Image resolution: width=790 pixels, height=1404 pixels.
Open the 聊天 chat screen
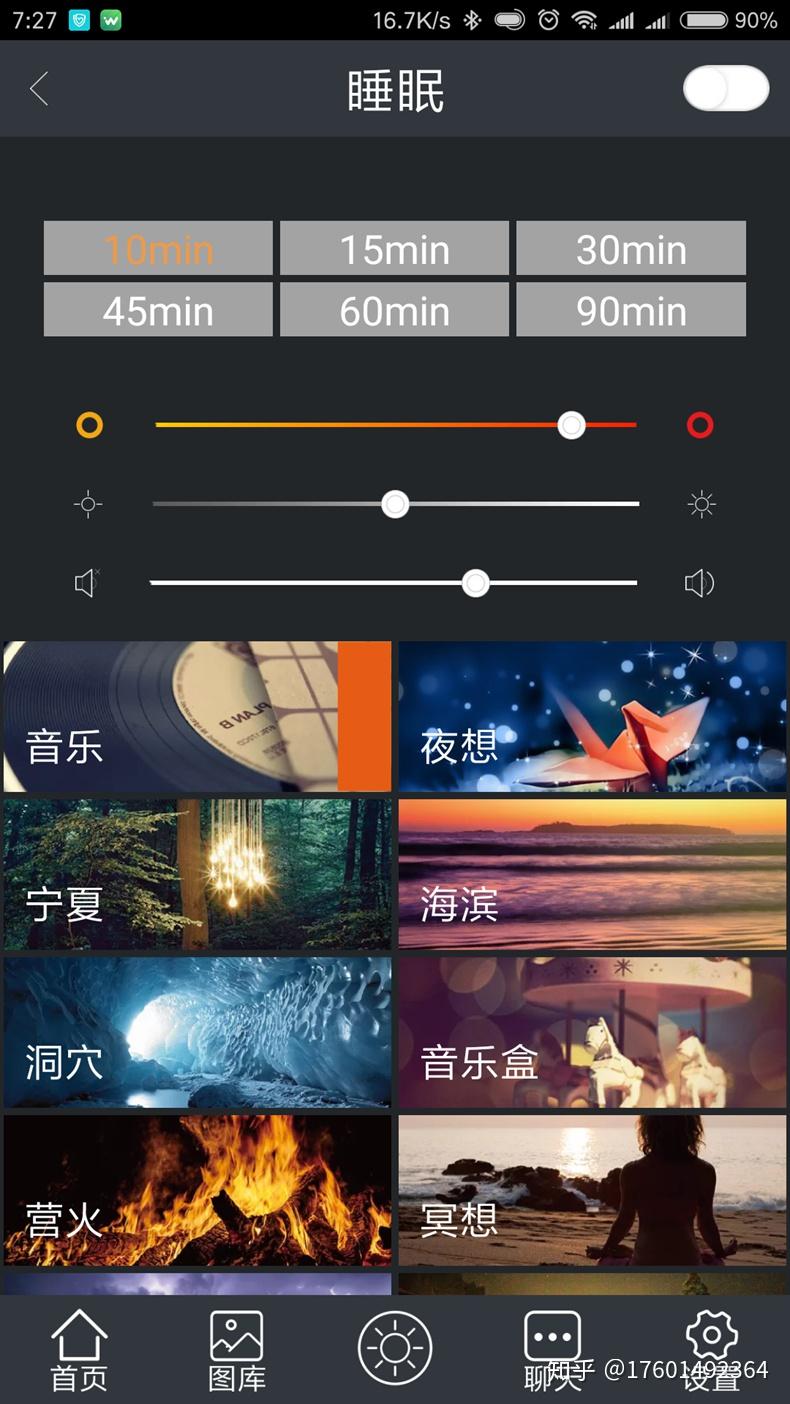551,1347
